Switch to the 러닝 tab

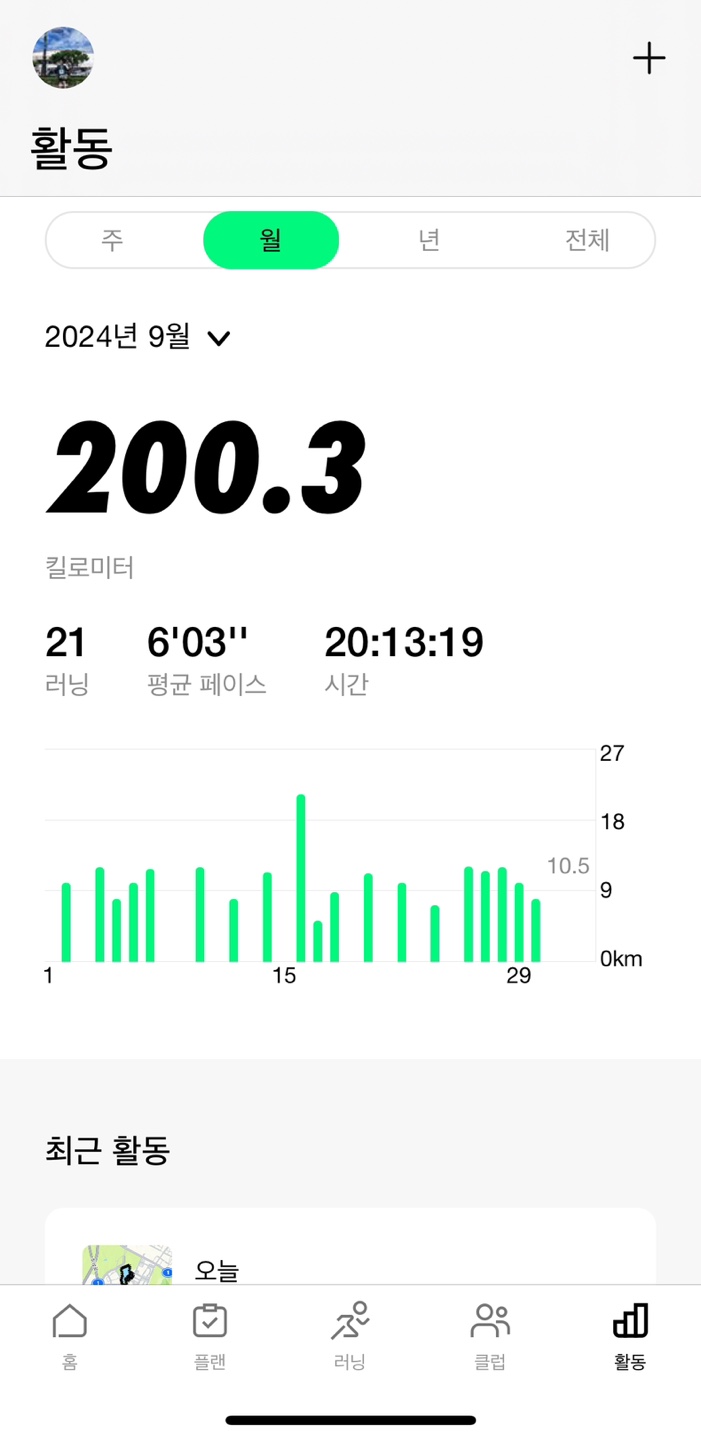tap(350, 1335)
